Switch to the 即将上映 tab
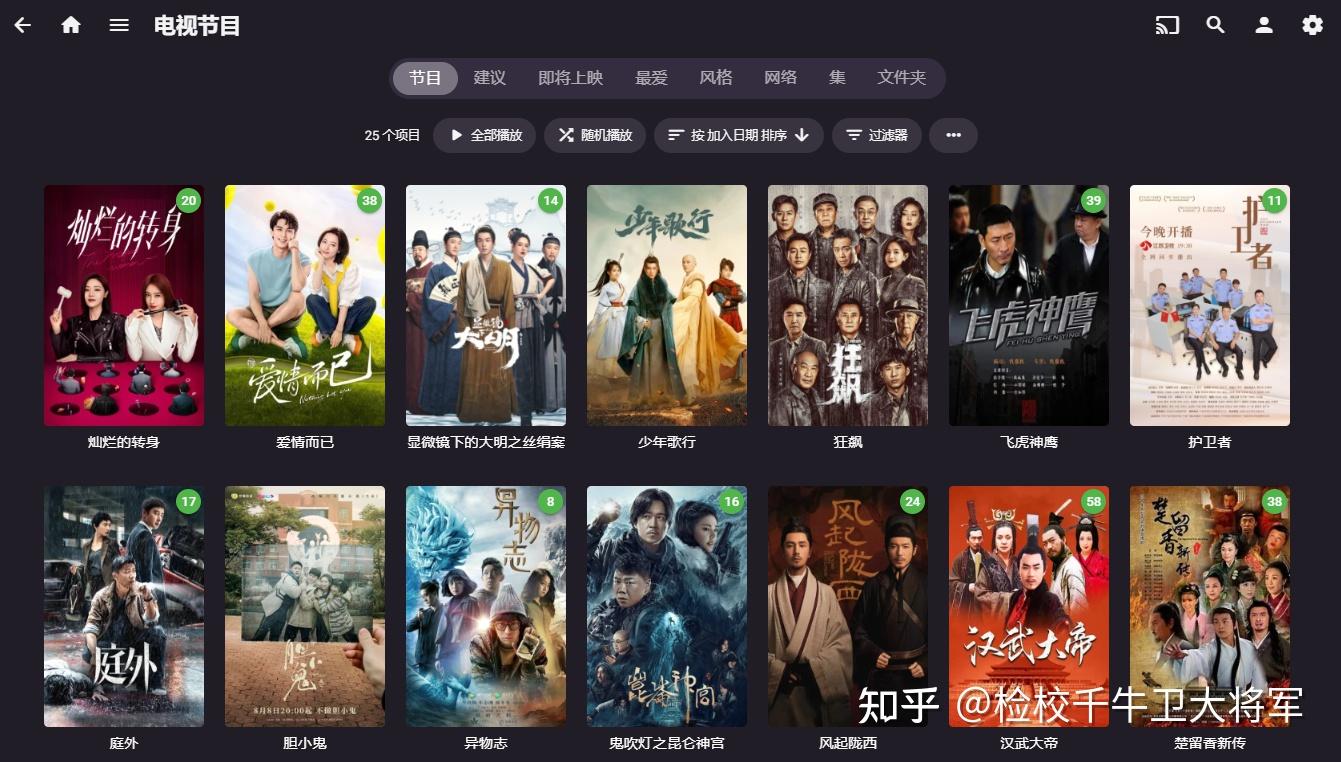 570,78
